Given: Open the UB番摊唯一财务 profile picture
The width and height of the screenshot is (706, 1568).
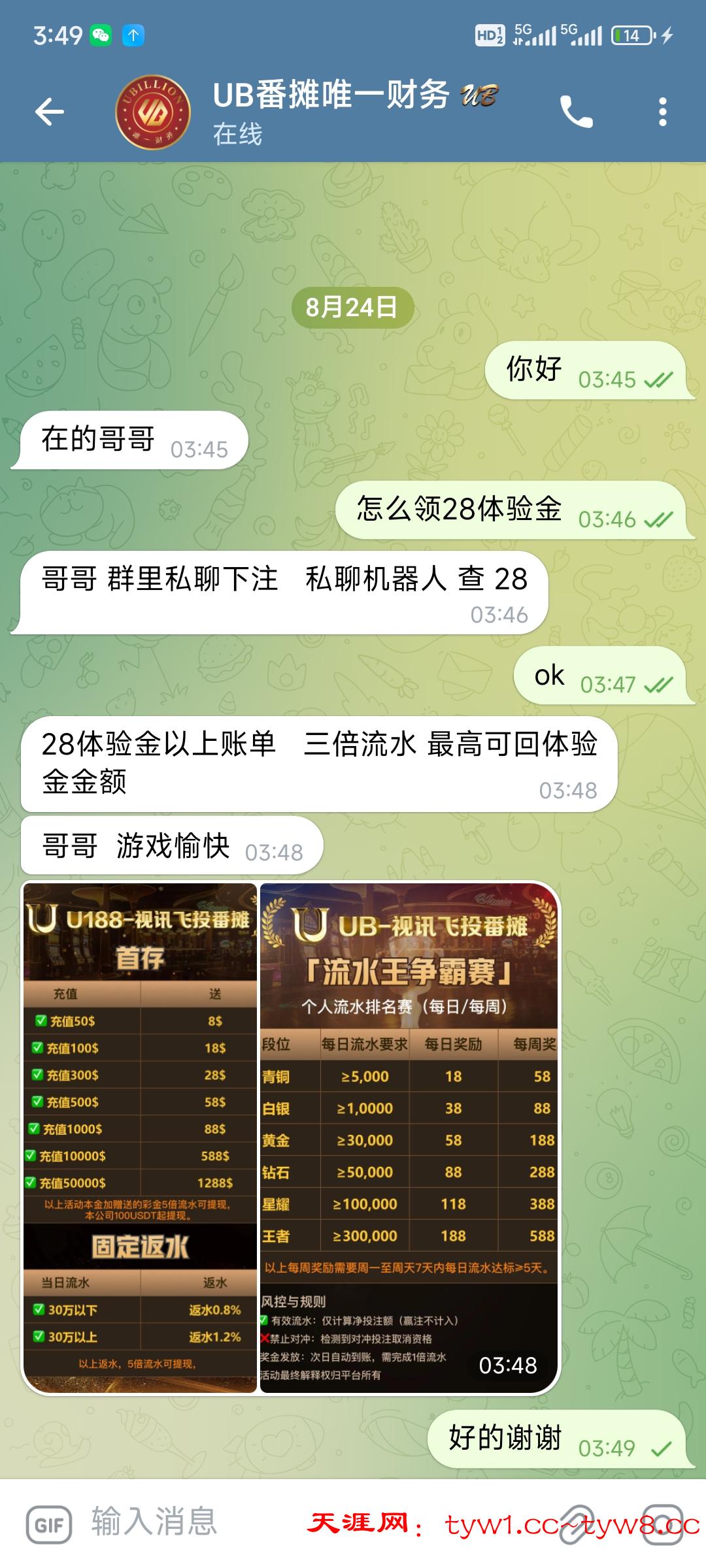Looking at the screenshot, I should click(x=153, y=112).
